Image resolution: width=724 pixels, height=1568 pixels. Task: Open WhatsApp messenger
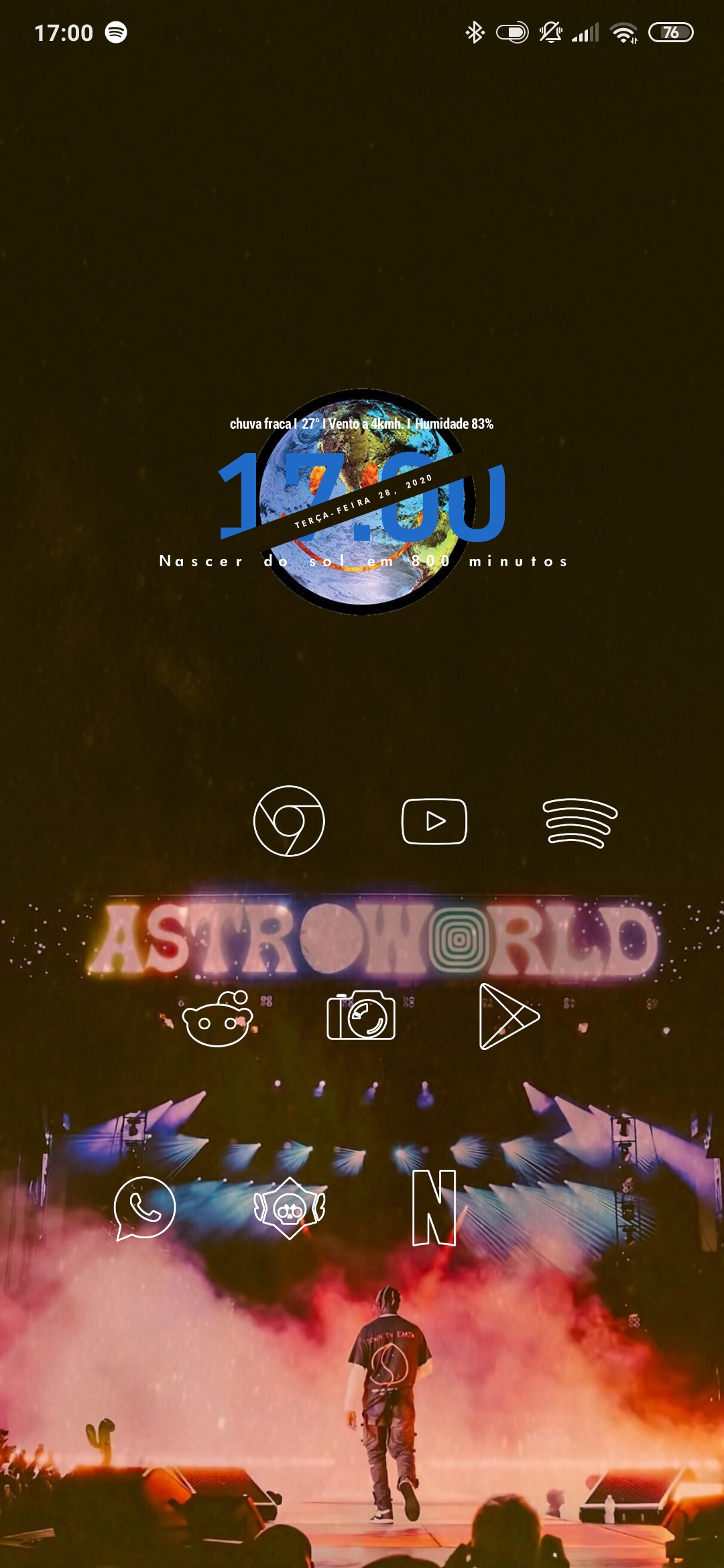tap(145, 1207)
